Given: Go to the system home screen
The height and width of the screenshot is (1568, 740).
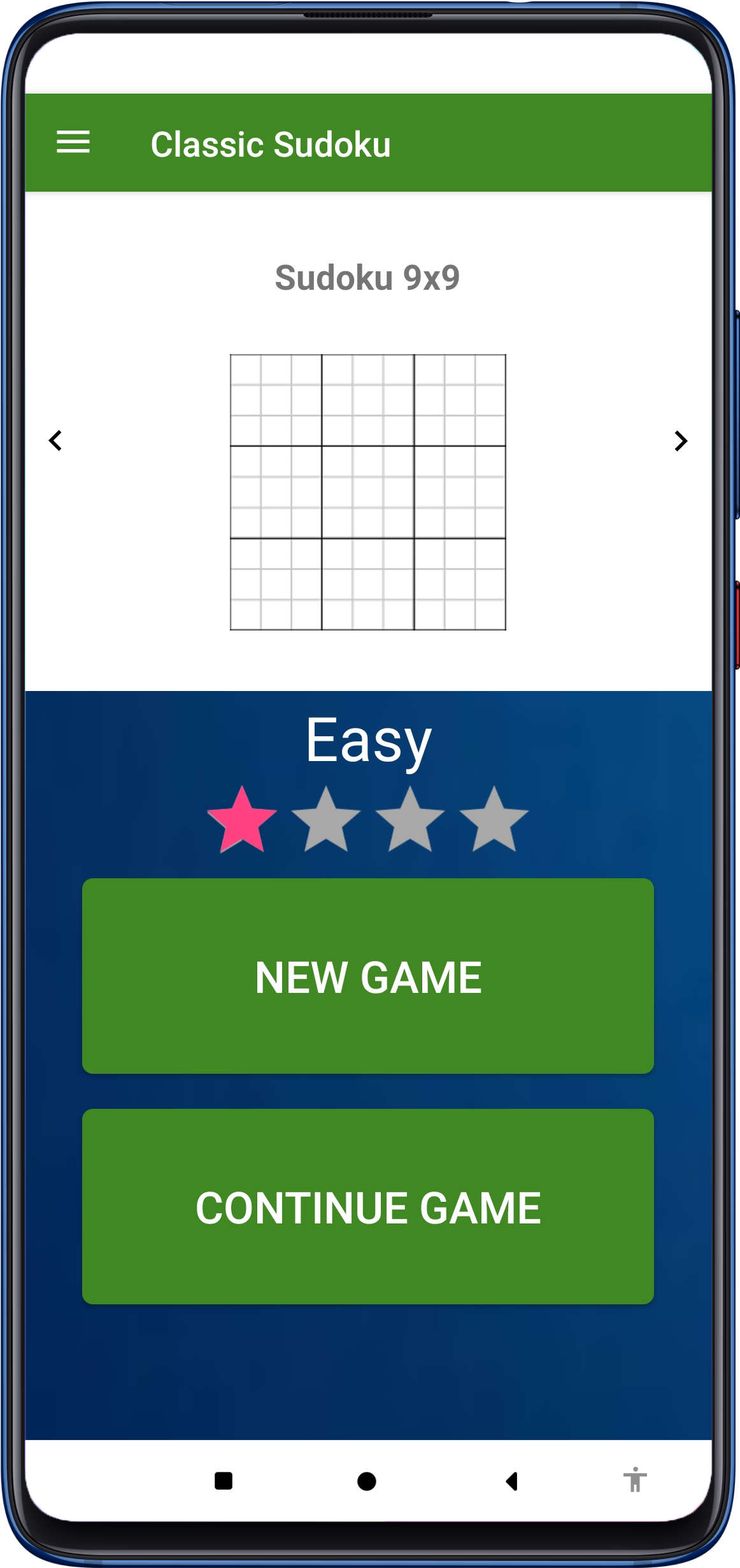Looking at the screenshot, I should point(367,1481).
